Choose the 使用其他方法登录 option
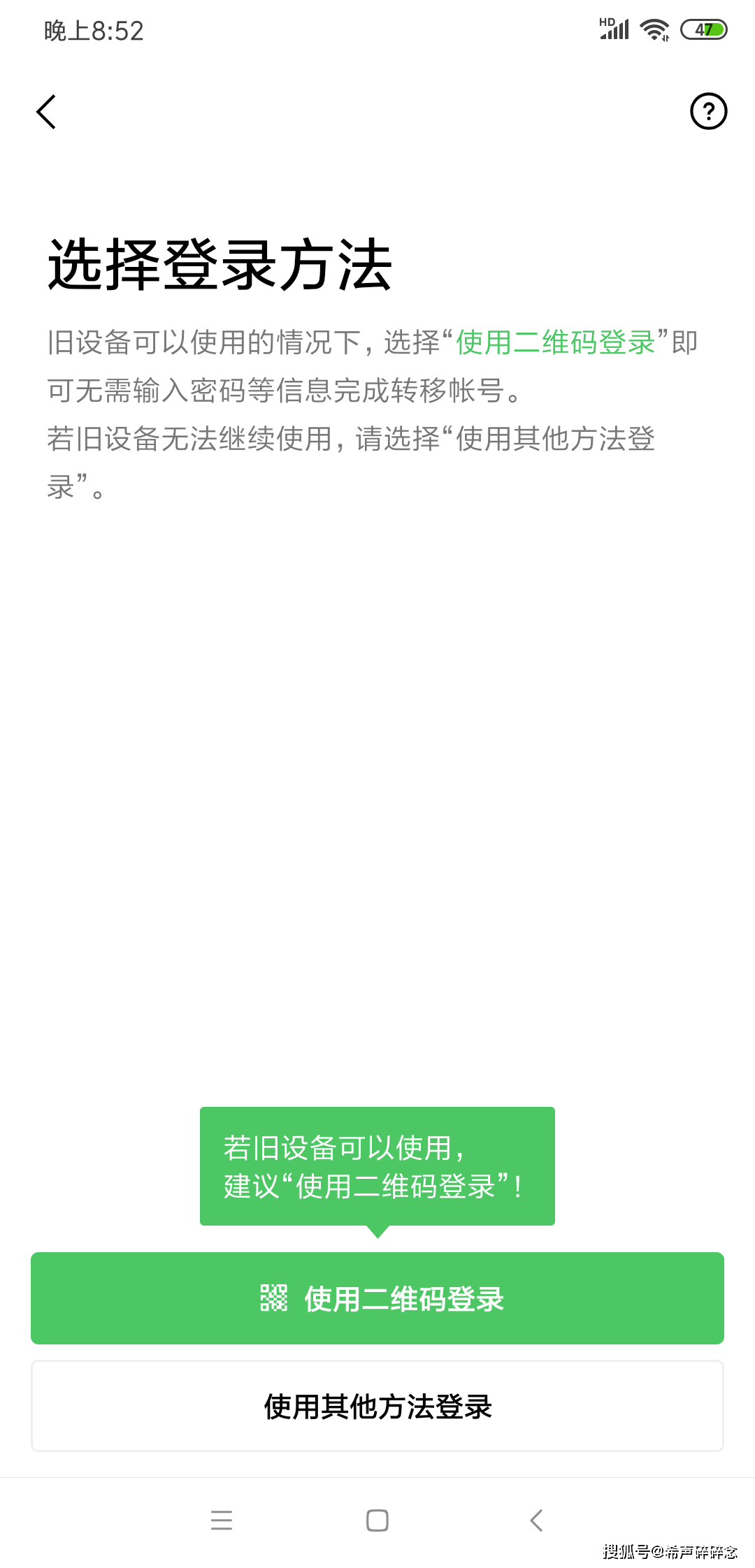This screenshot has height=1568, width=755. 377,1407
